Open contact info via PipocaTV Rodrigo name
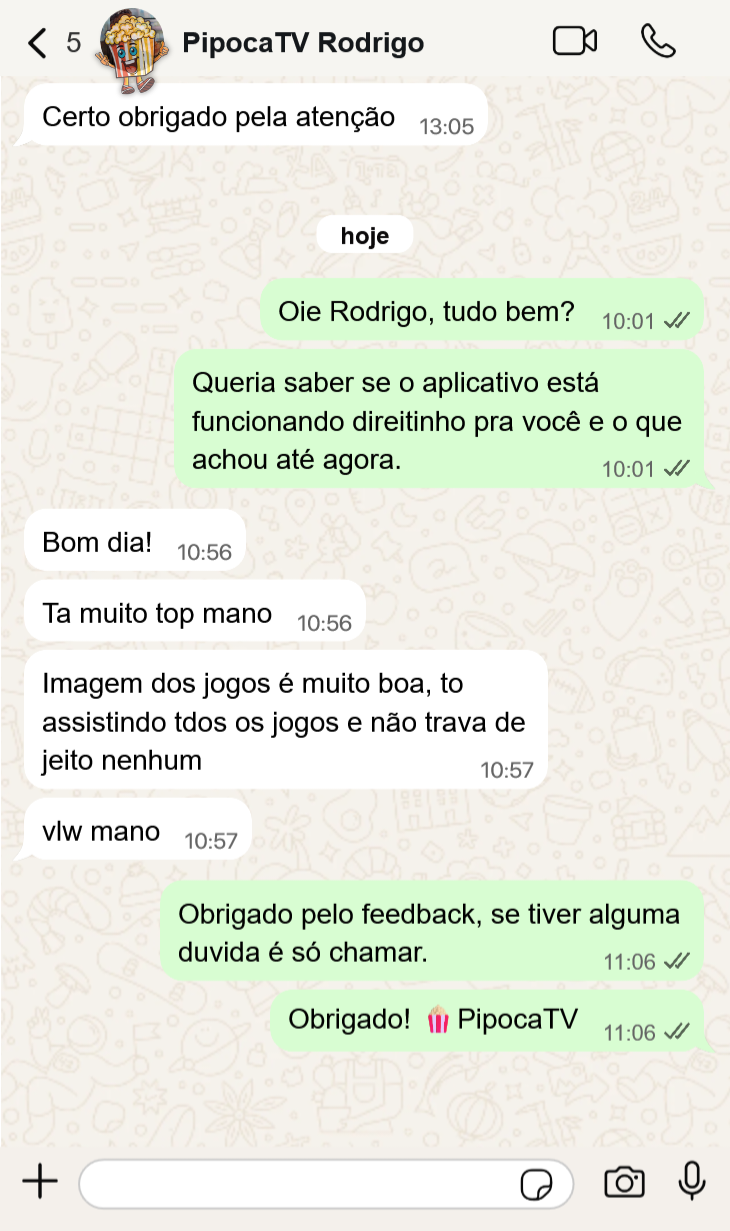The width and height of the screenshot is (730, 1231). pos(303,43)
